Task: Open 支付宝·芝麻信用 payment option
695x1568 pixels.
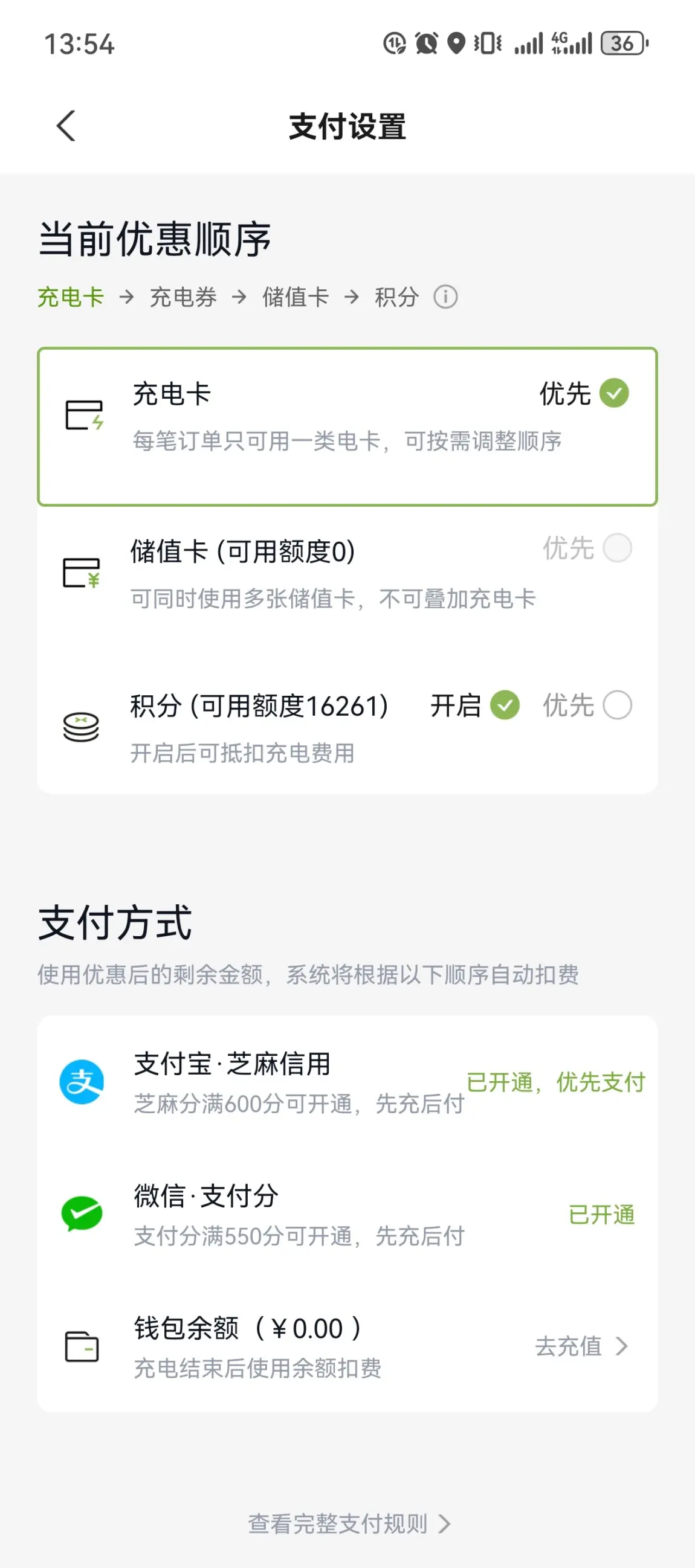Action: tap(347, 1082)
